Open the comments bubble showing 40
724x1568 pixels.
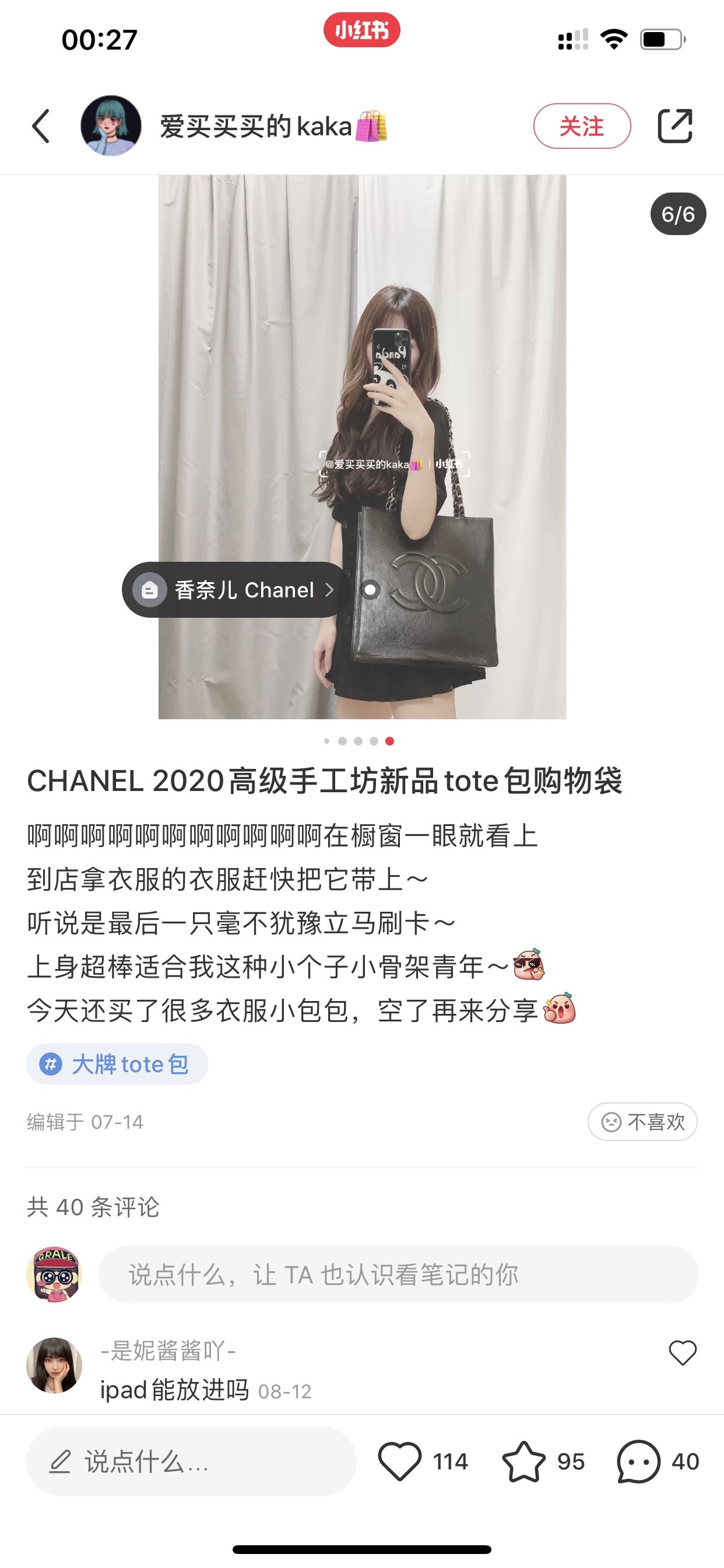[638, 1461]
